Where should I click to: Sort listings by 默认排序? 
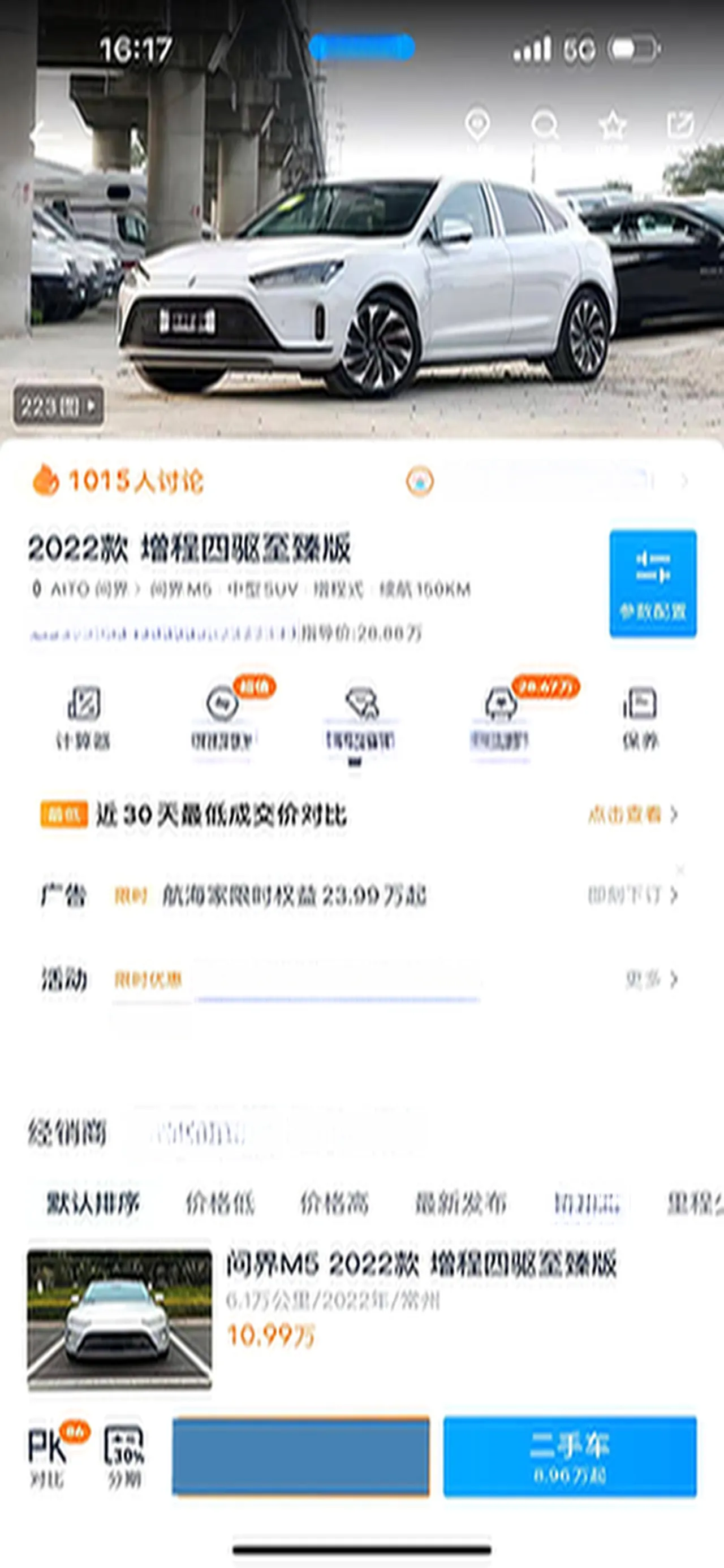click(93, 1203)
